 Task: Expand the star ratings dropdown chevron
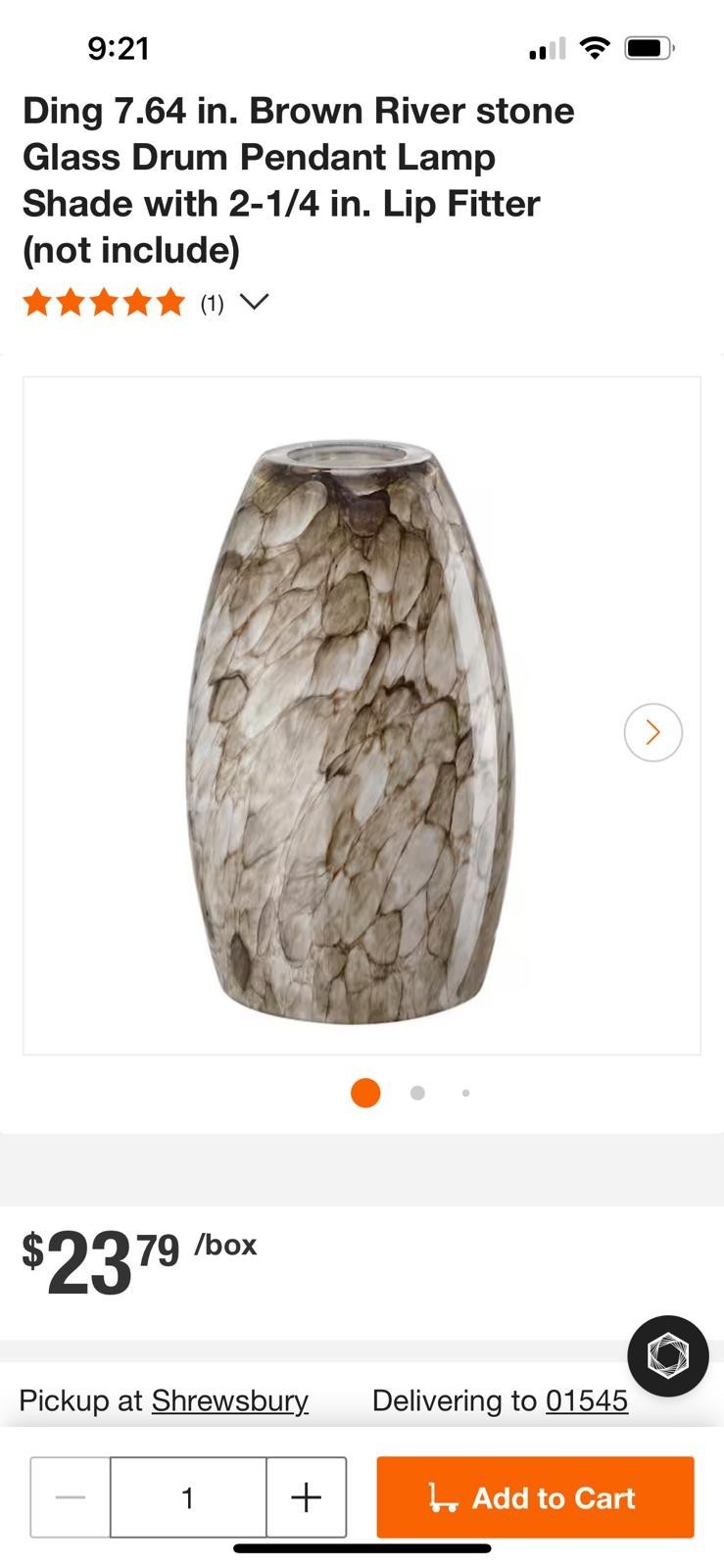(x=254, y=302)
